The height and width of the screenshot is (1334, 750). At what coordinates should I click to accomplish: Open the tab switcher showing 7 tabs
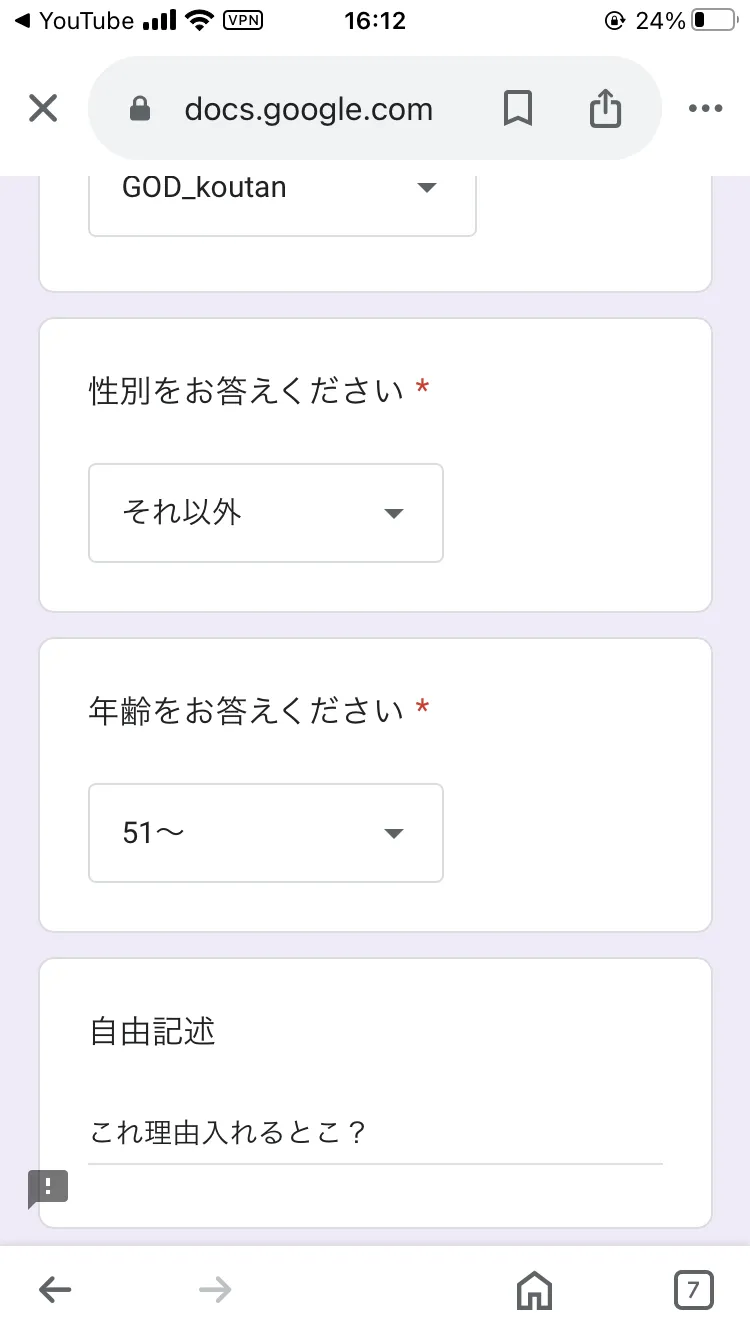tap(693, 1290)
